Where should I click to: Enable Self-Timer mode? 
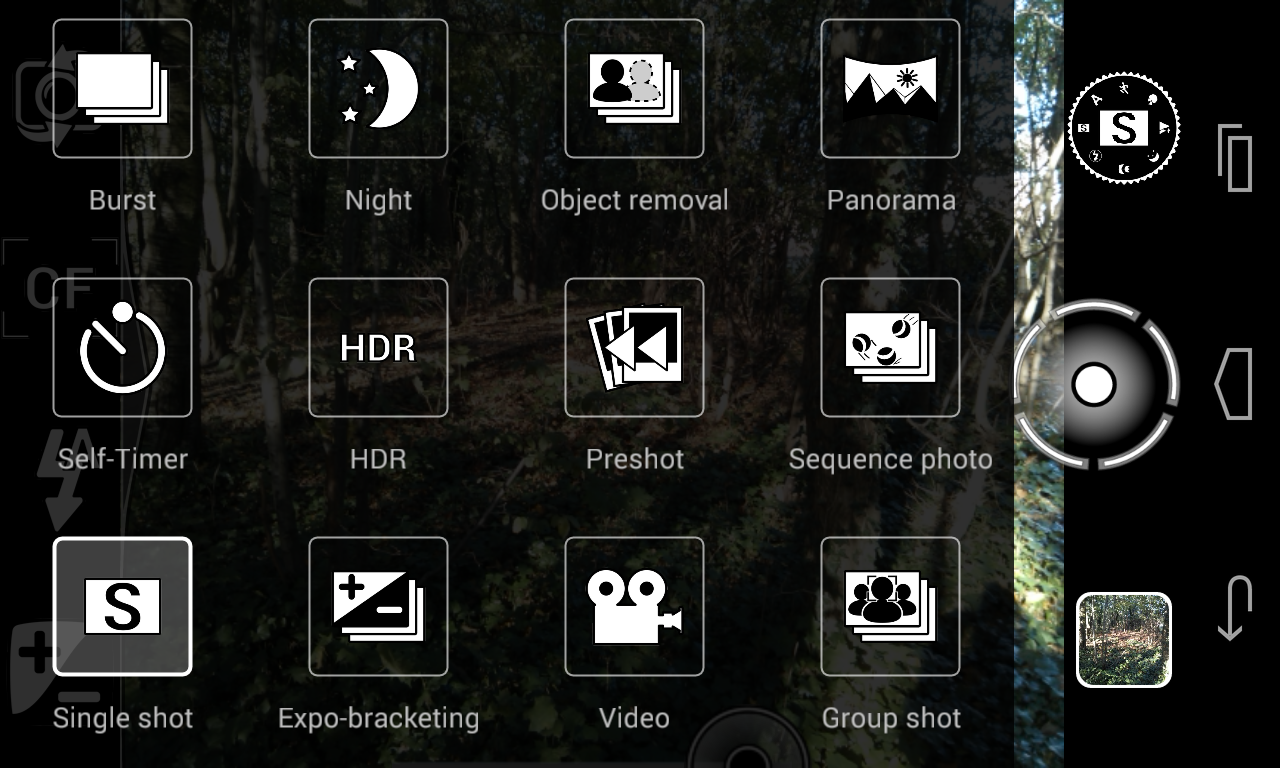click(x=122, y=348)
